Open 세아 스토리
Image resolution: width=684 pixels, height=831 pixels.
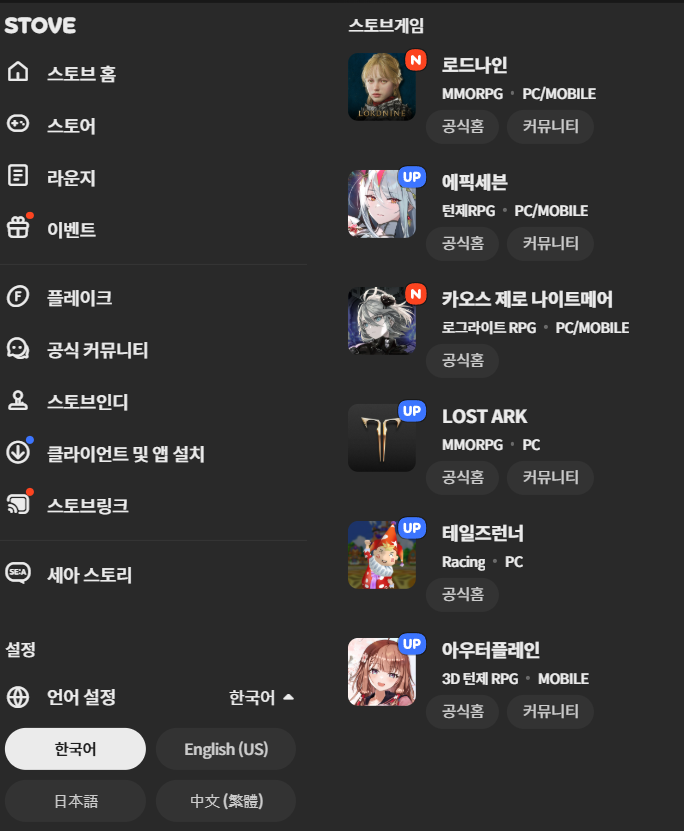click(88, 575)
